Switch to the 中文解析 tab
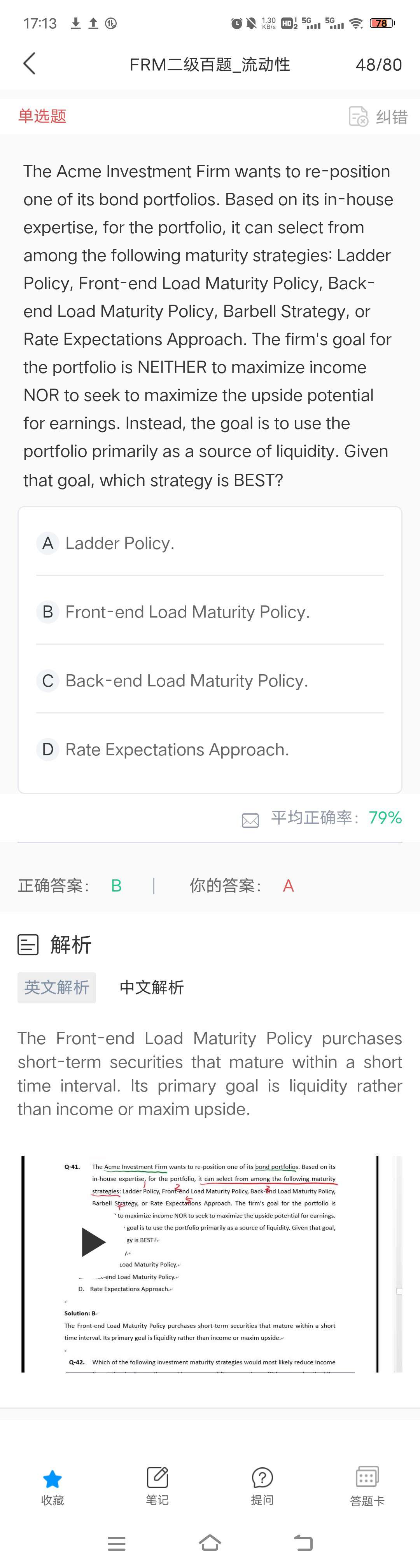 [152, 987]
